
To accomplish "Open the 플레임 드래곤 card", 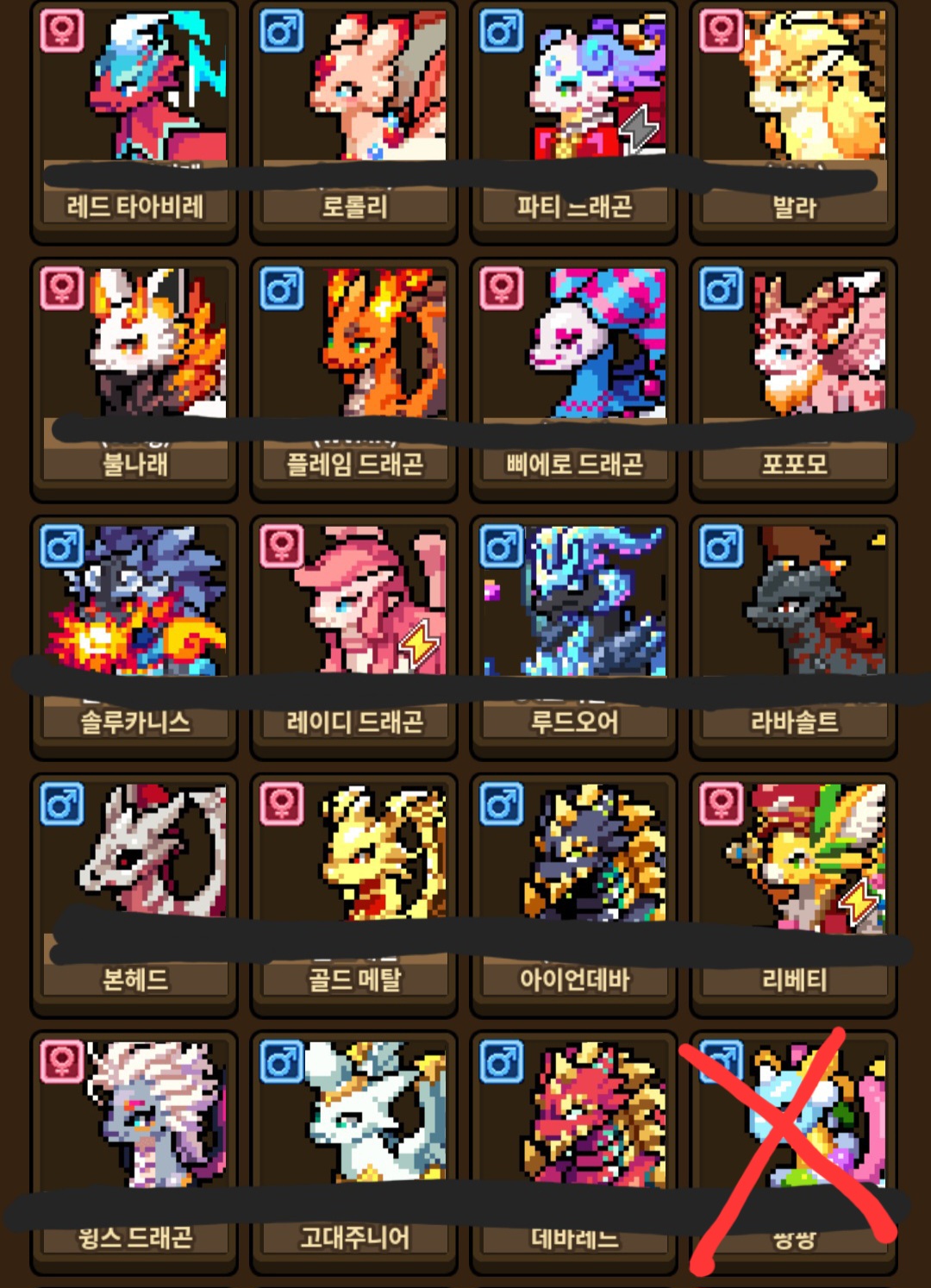I will (x=353, y=379).
